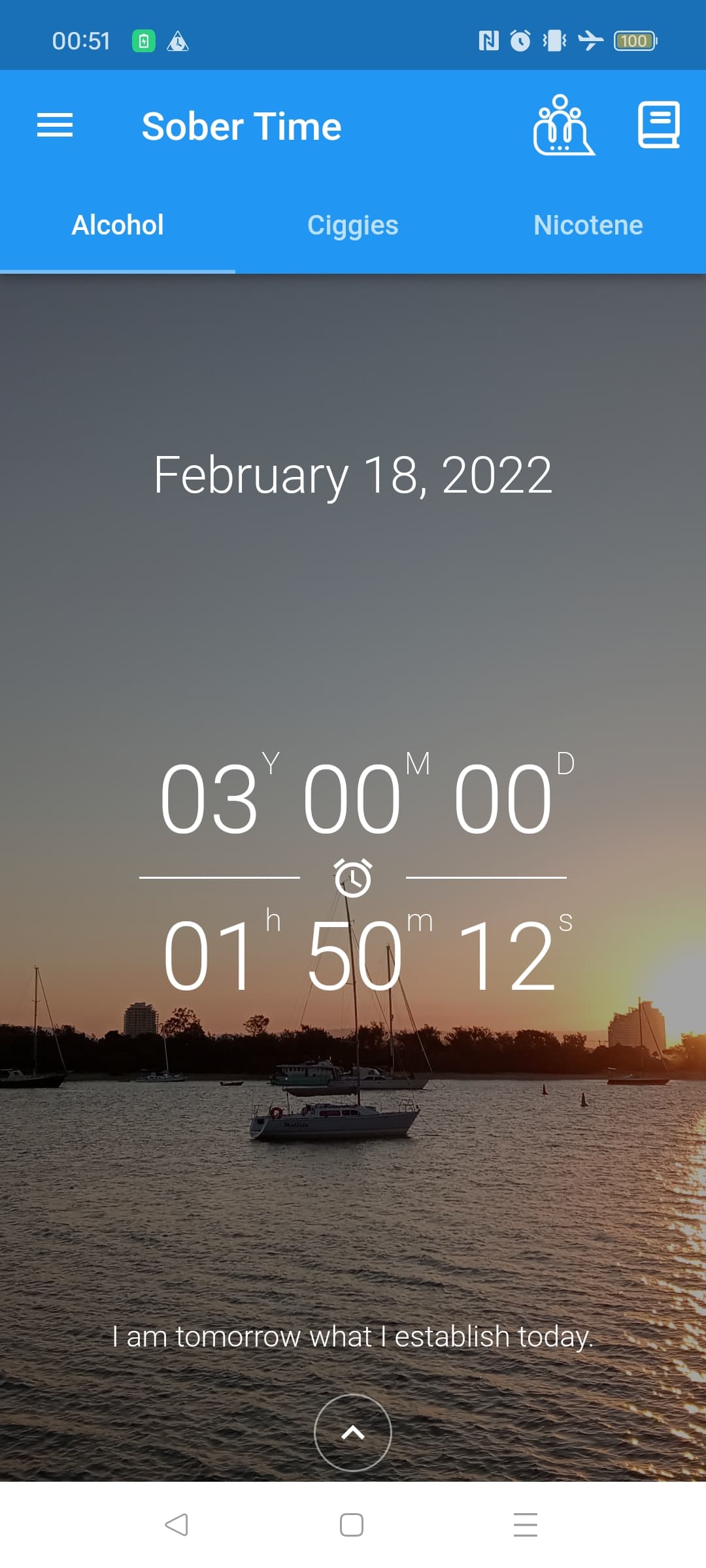Go back using system navigation
The height and width of the screenshot is (1568, 706).
point(176,1525)
